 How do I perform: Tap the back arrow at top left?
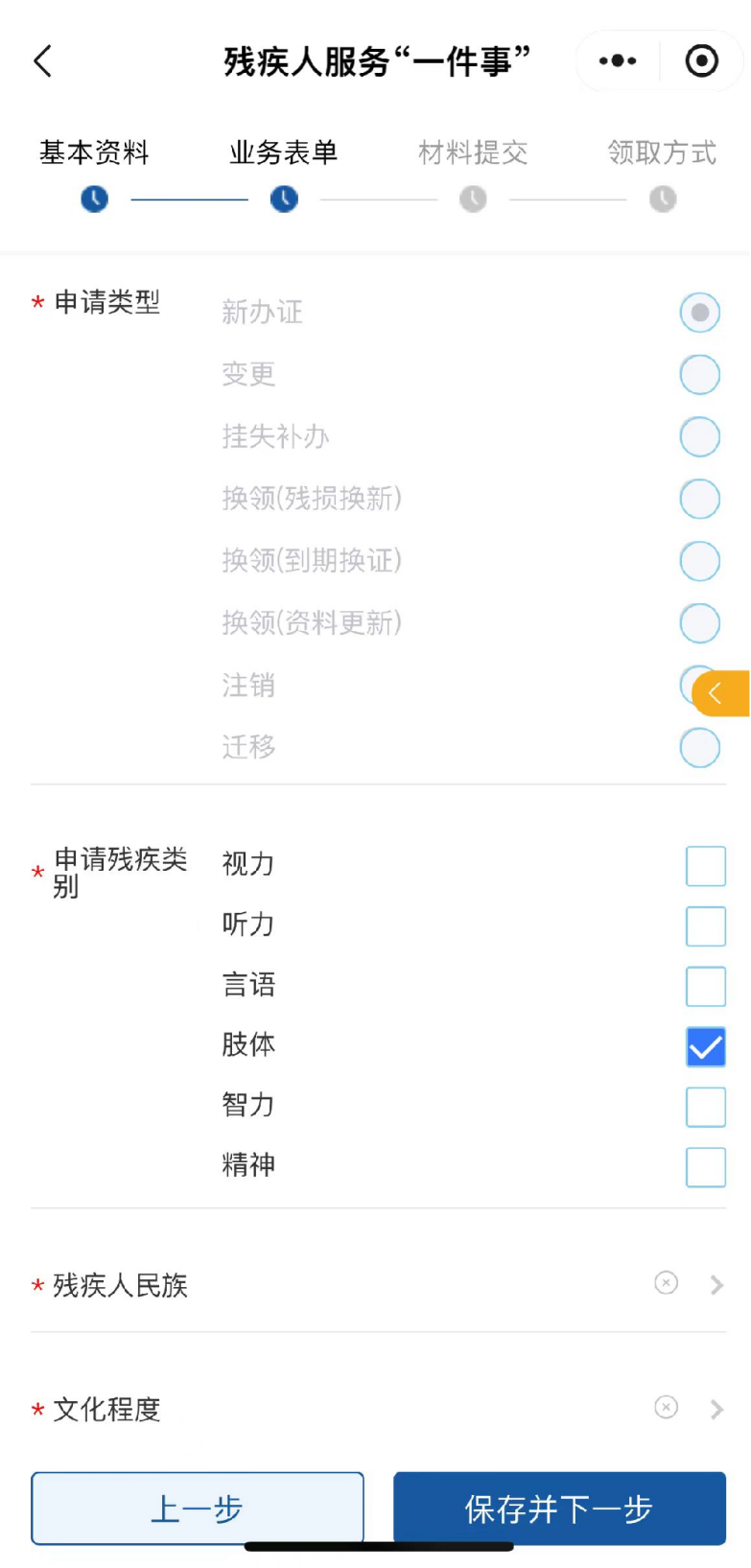[40, 60]
